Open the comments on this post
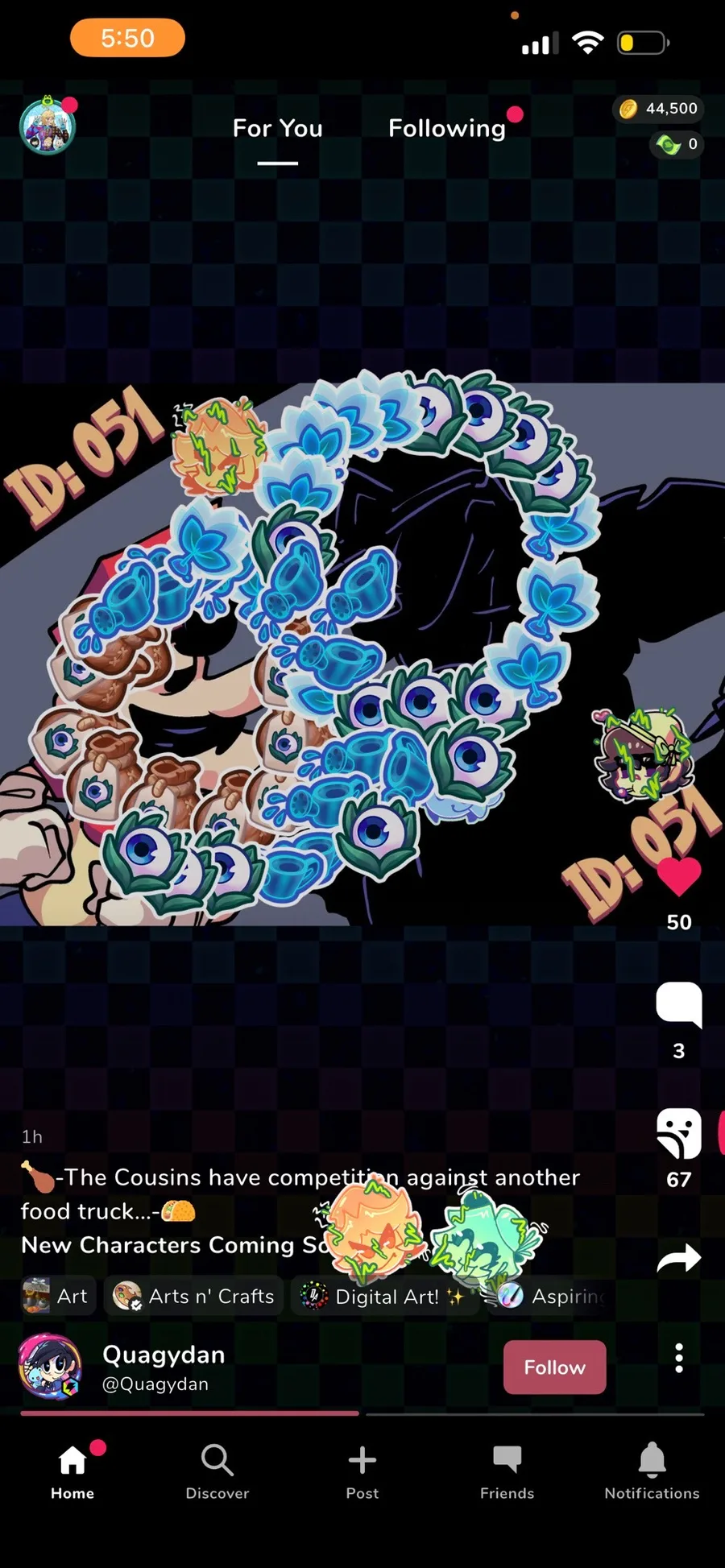 click(679, 1005)
